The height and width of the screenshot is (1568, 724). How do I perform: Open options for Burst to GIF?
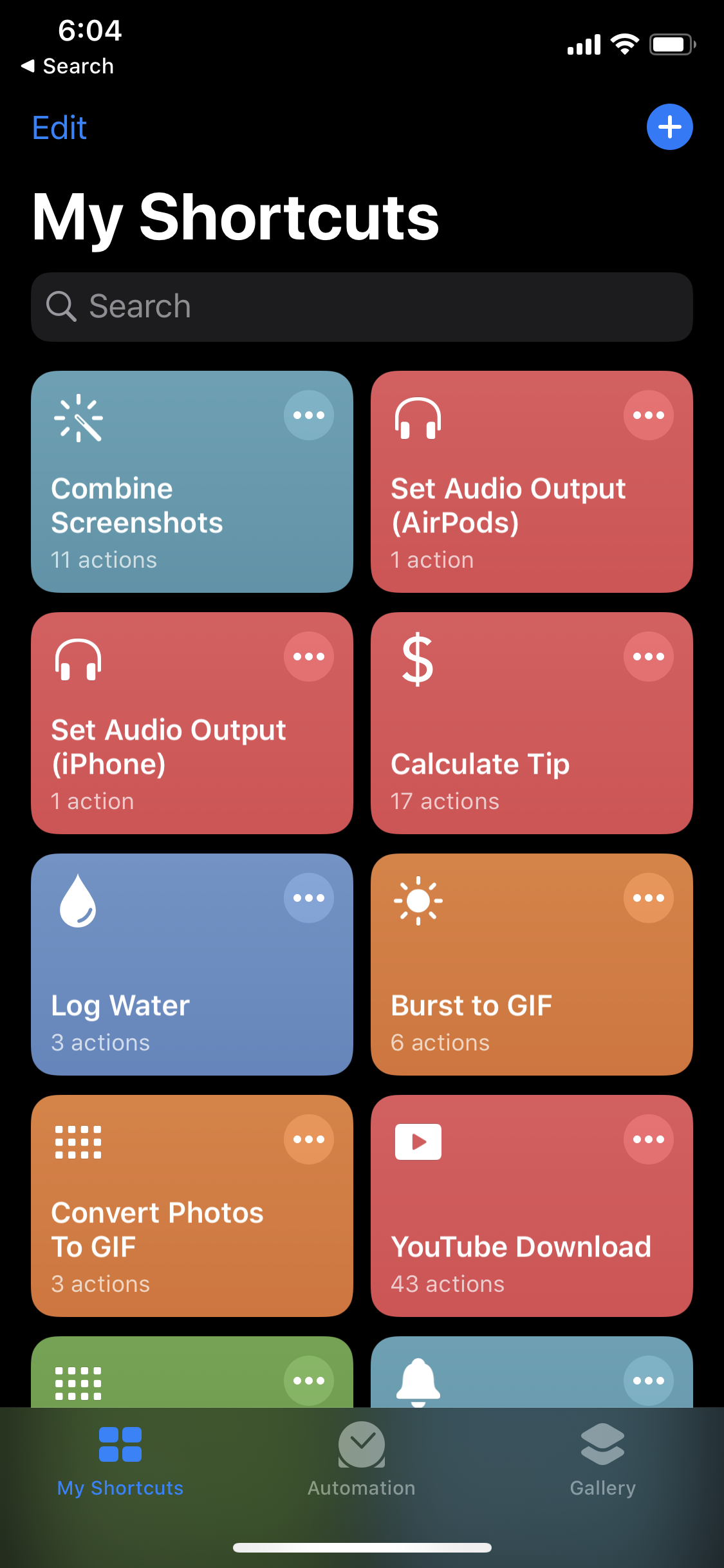point(648,898)
